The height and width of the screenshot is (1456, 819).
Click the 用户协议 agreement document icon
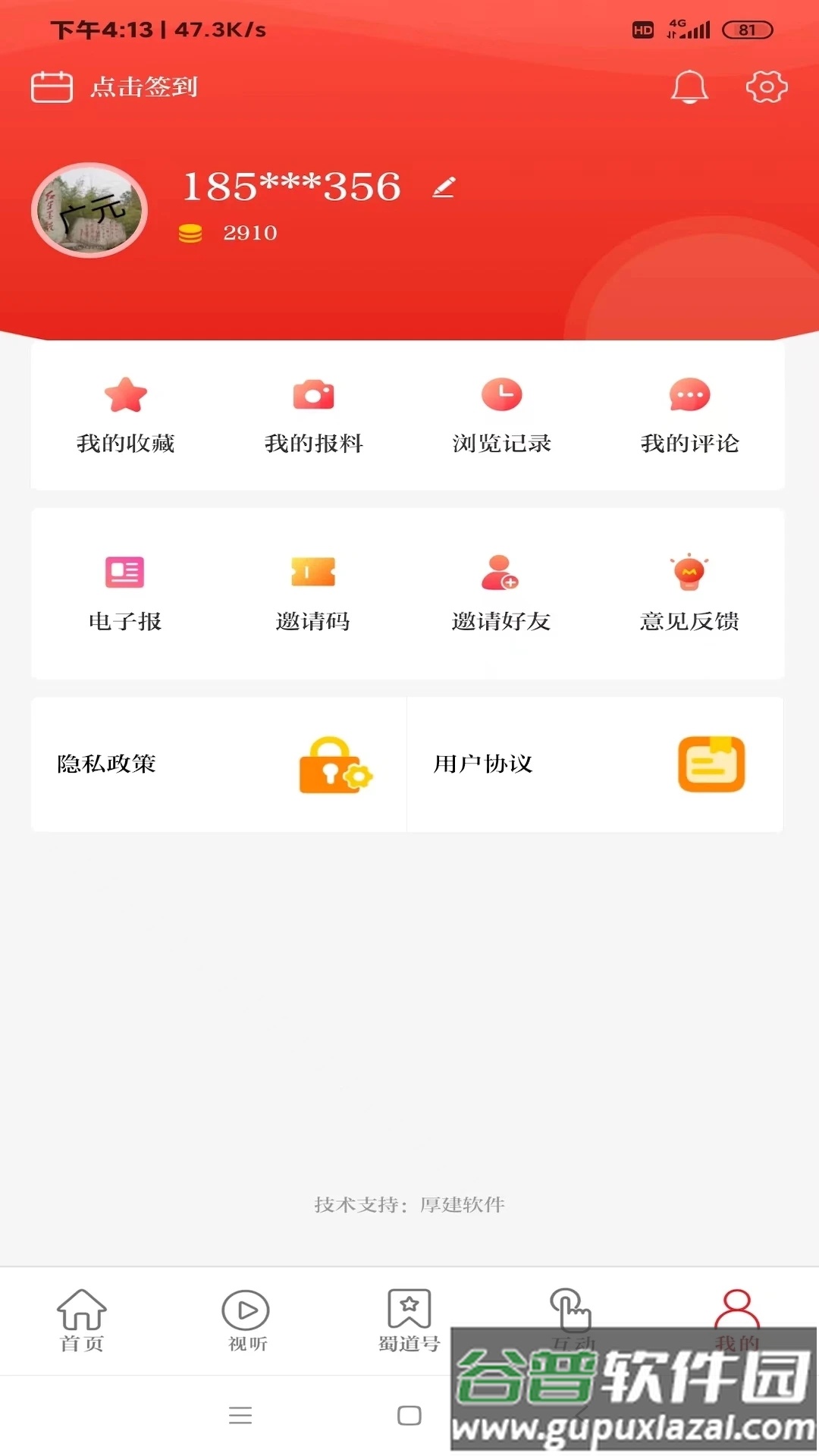[x=711, y=764]
